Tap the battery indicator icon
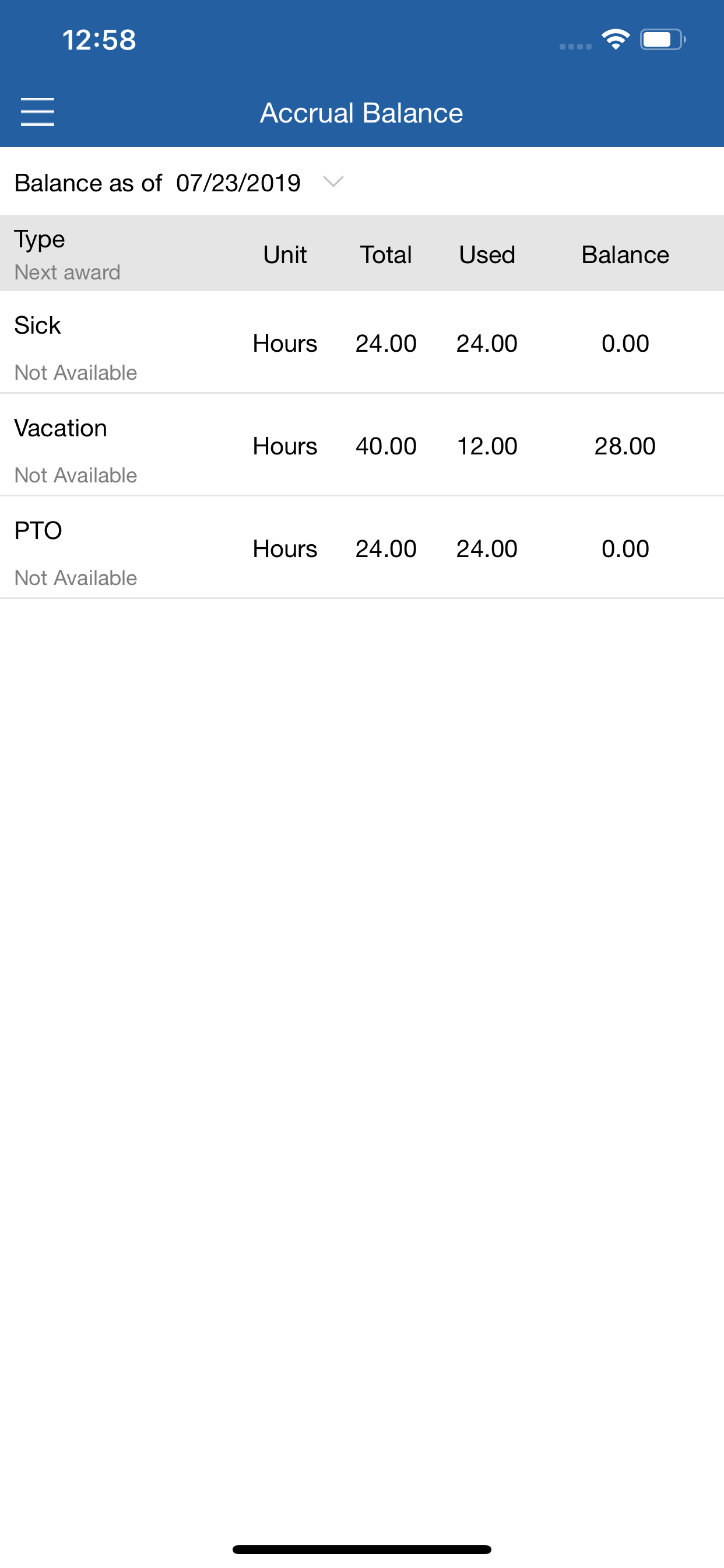724x1568 pixels. 663,38
